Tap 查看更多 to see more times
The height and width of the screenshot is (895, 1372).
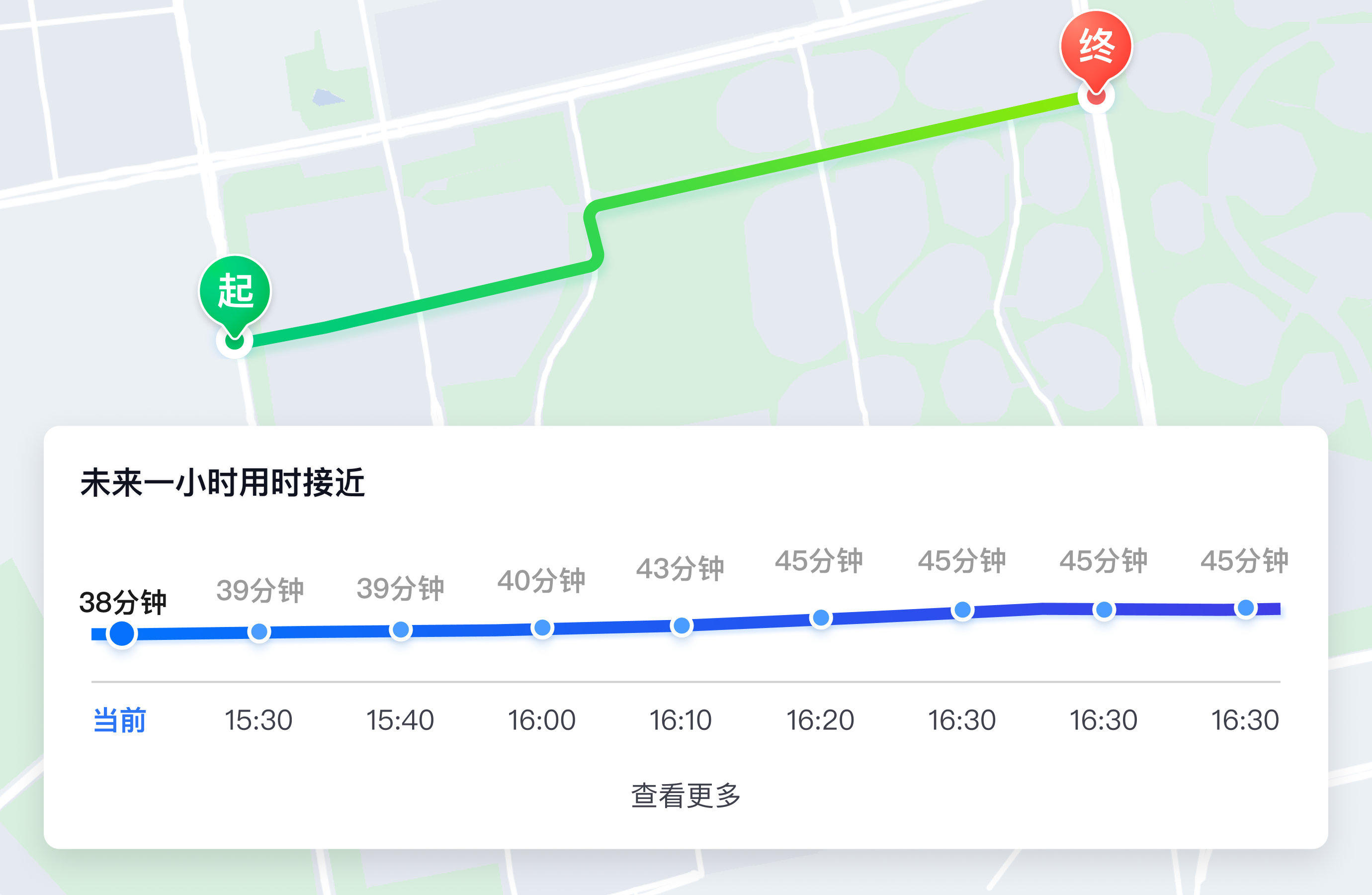[686, 796]
